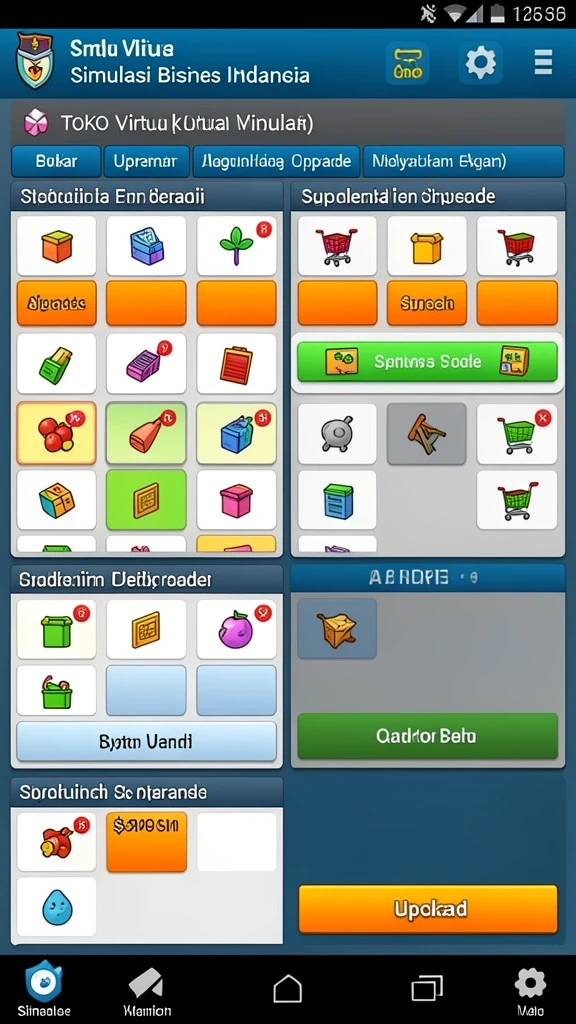Image resolution: width=576 pixels, height=1024 pixels.
Task: Select the red apples item tile
Action: (x=56, y=433)
